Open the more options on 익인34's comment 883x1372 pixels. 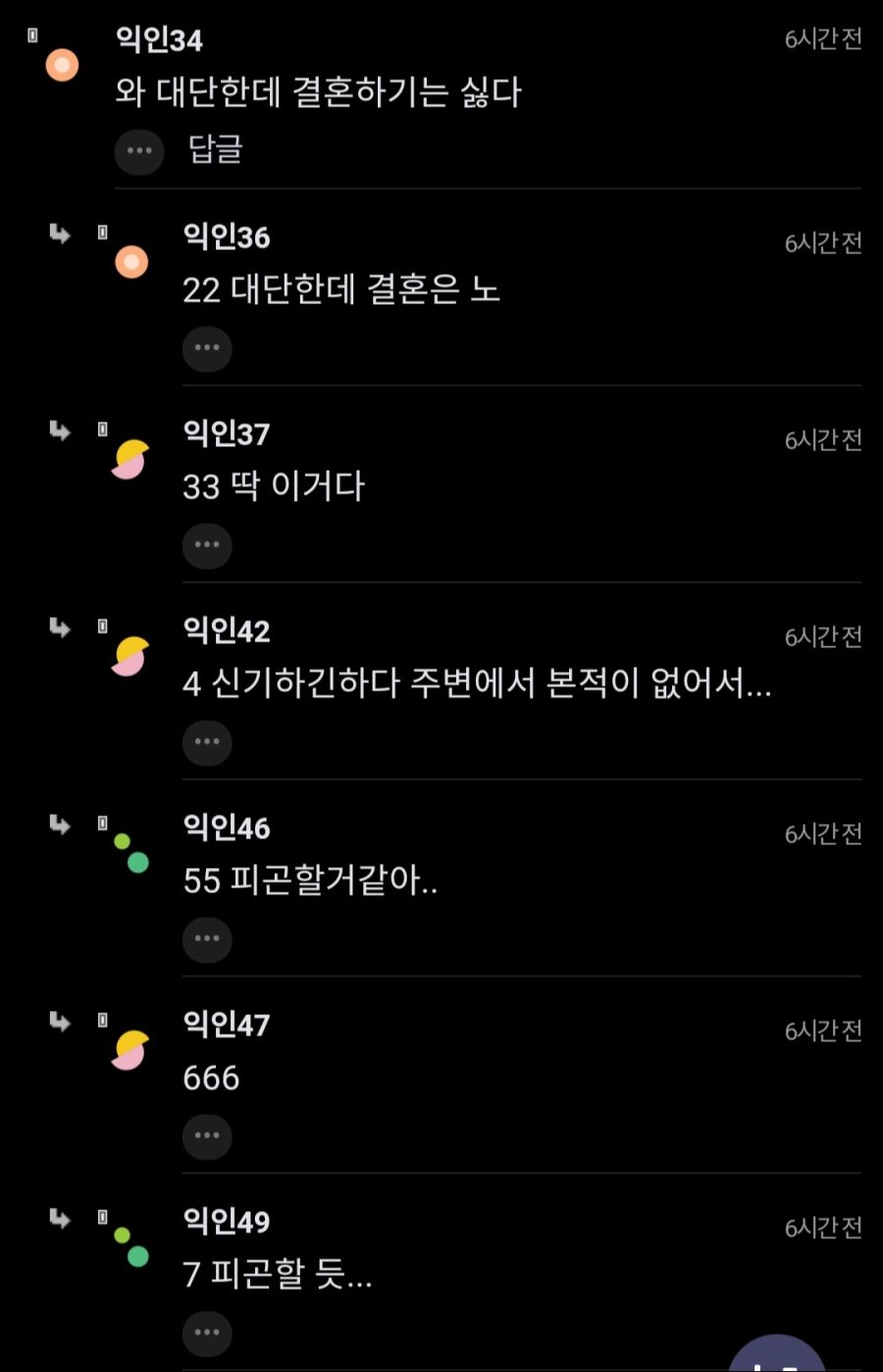click(139, 151)
